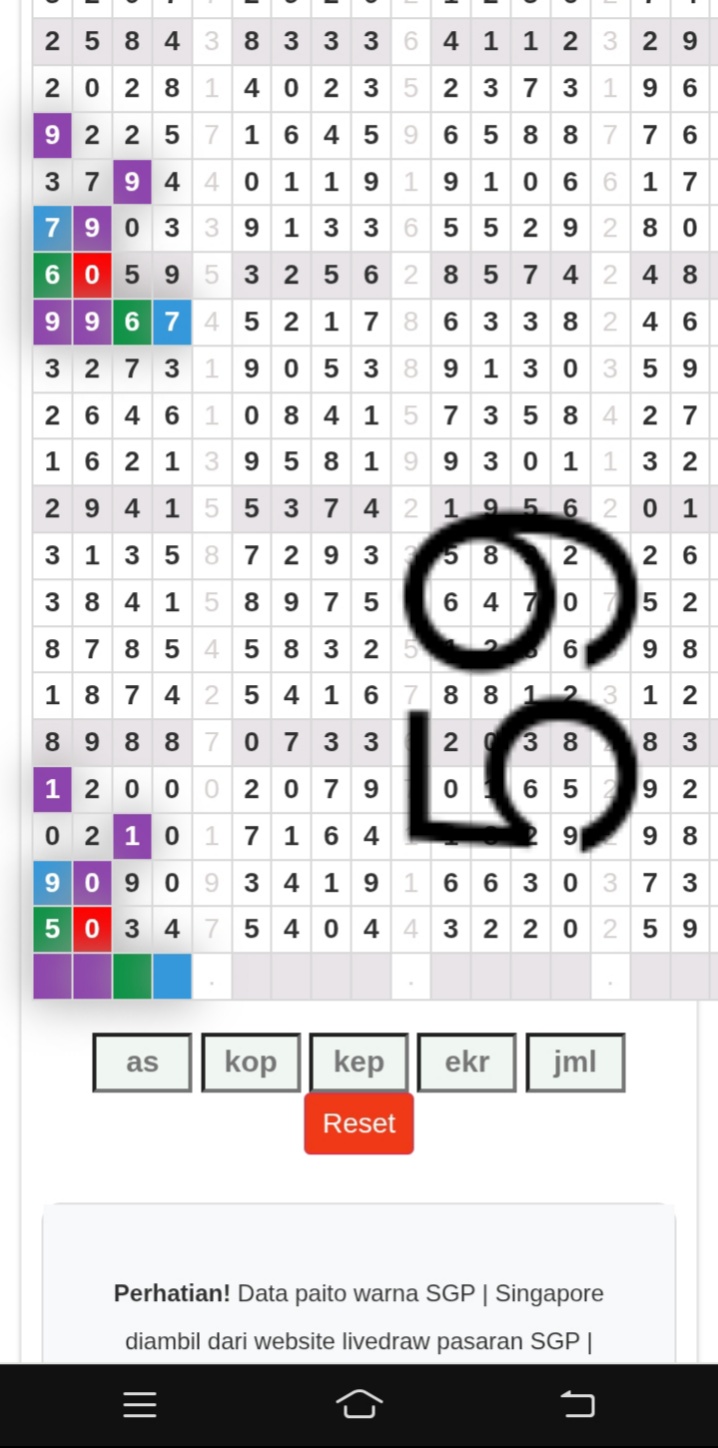Focus the "kep" input field

pos(359,1062)
